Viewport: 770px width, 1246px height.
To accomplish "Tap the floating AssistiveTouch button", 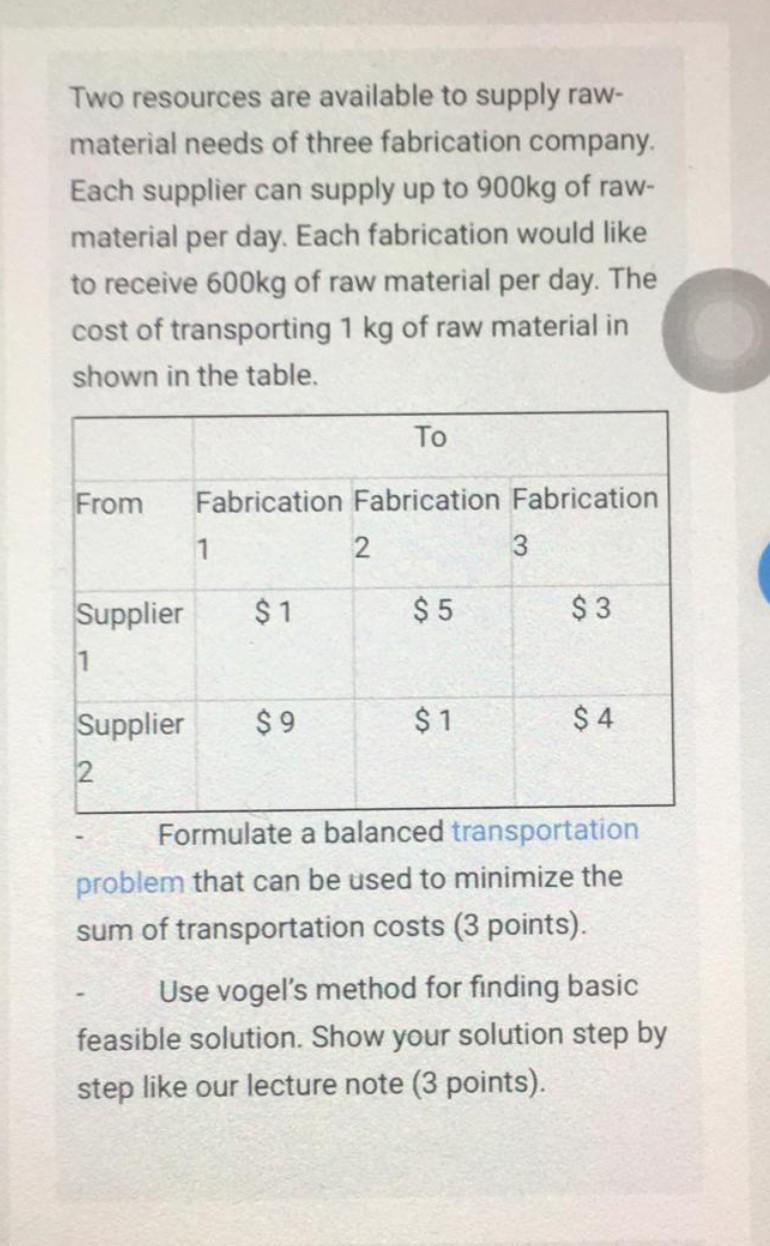I will click(719, 330).
